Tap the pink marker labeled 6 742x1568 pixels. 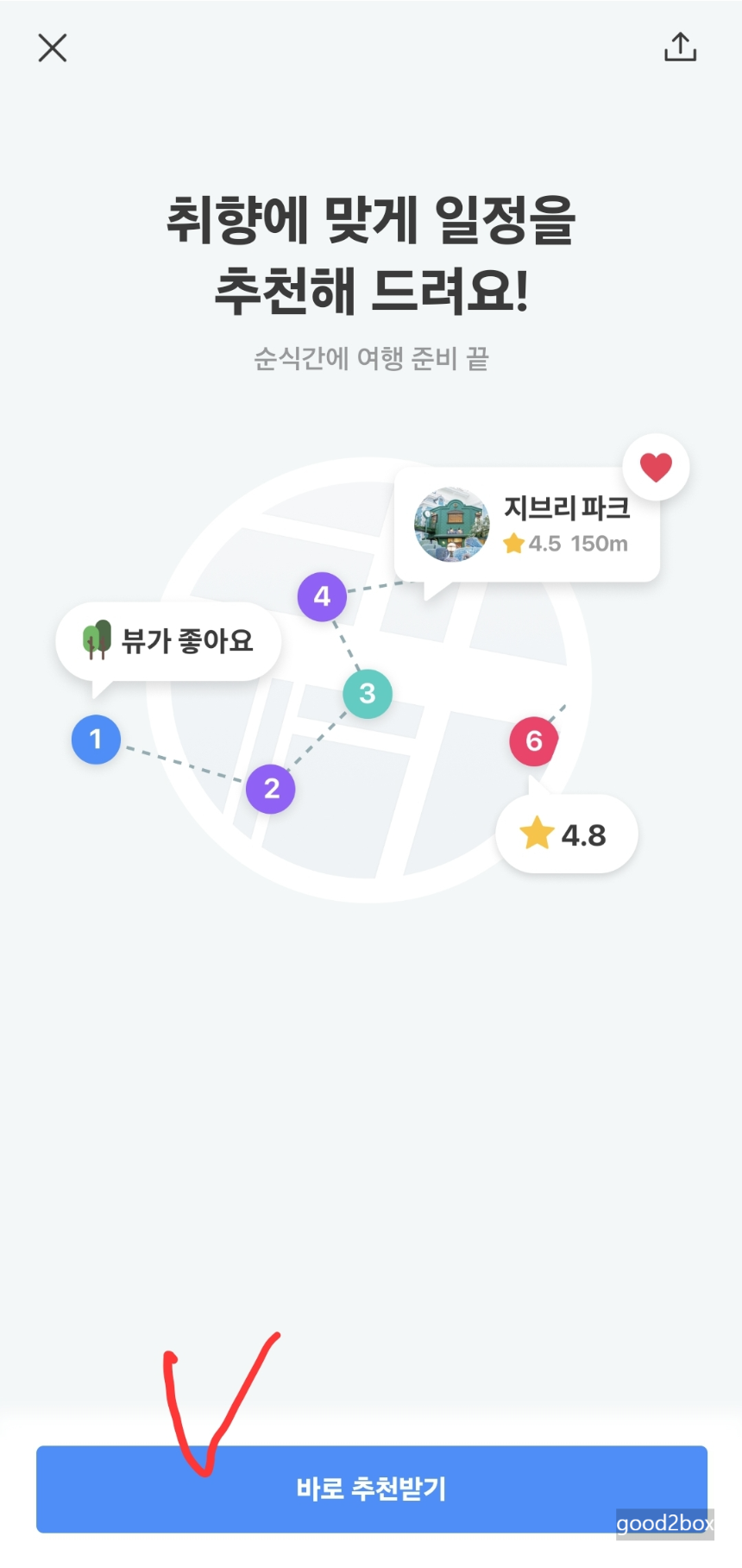(533, 740)
